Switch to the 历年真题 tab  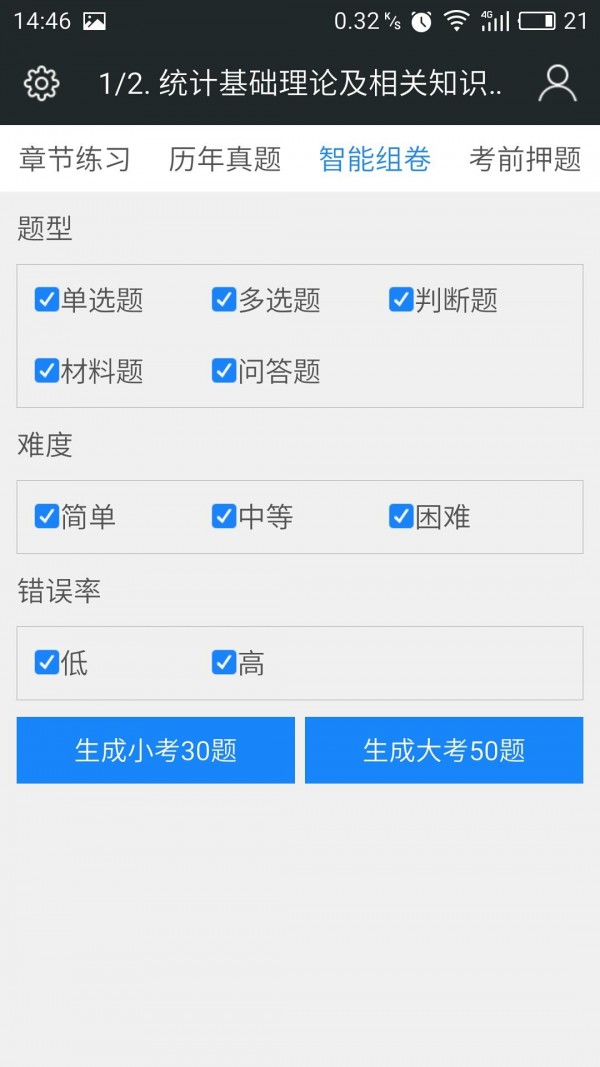[x=225, y=159]
